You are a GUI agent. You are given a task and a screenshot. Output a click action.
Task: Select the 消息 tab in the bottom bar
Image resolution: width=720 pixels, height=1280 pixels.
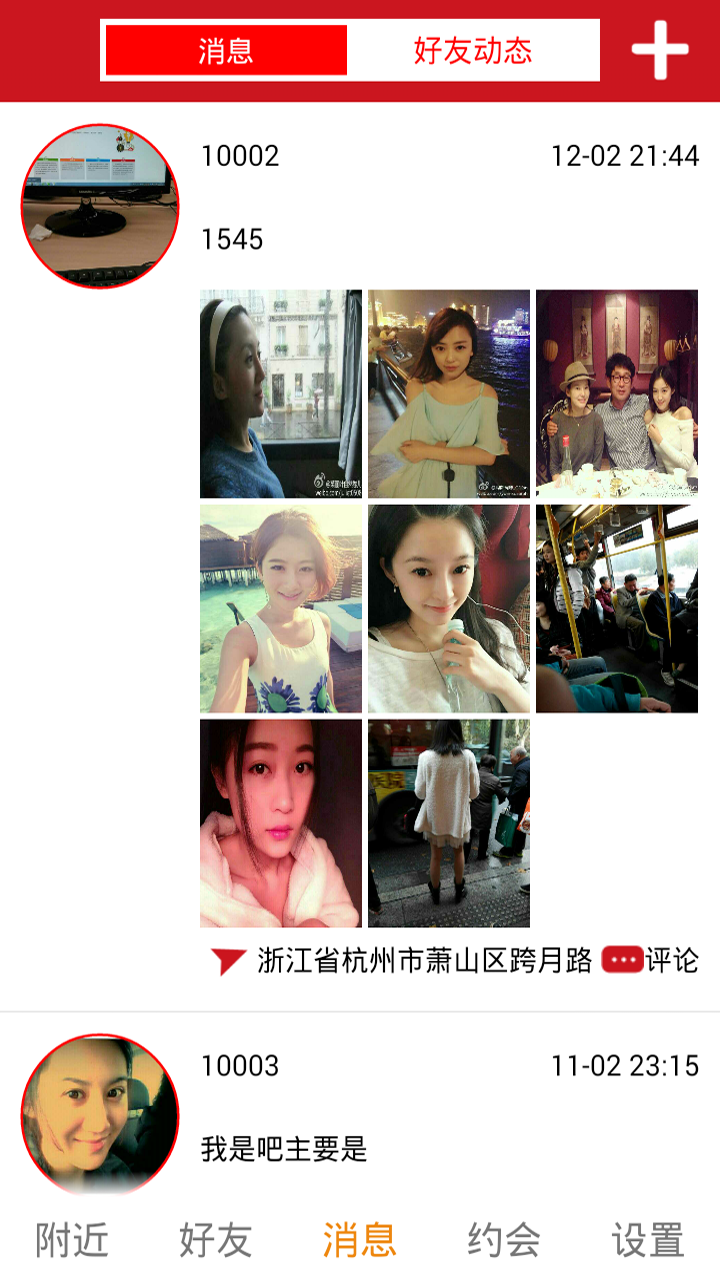tap(360, 1240)
